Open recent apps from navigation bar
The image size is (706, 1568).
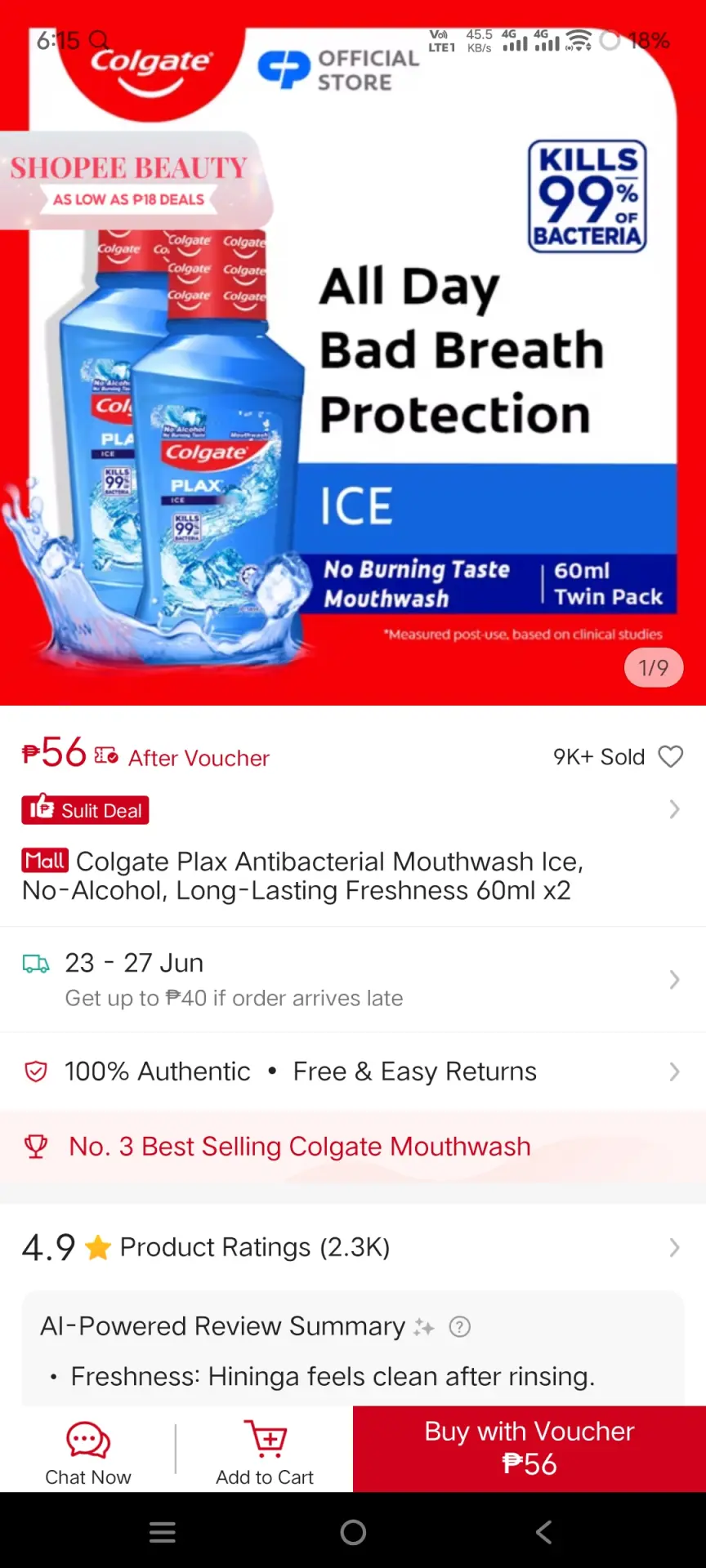click(163, 1532)
